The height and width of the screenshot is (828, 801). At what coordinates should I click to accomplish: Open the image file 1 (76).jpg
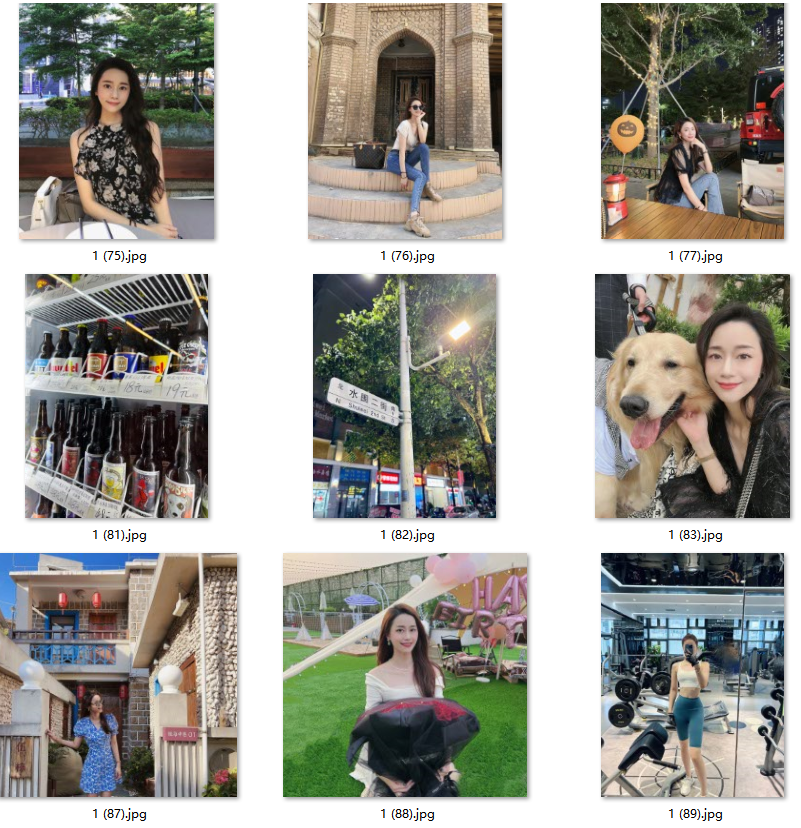coord(405,121)
